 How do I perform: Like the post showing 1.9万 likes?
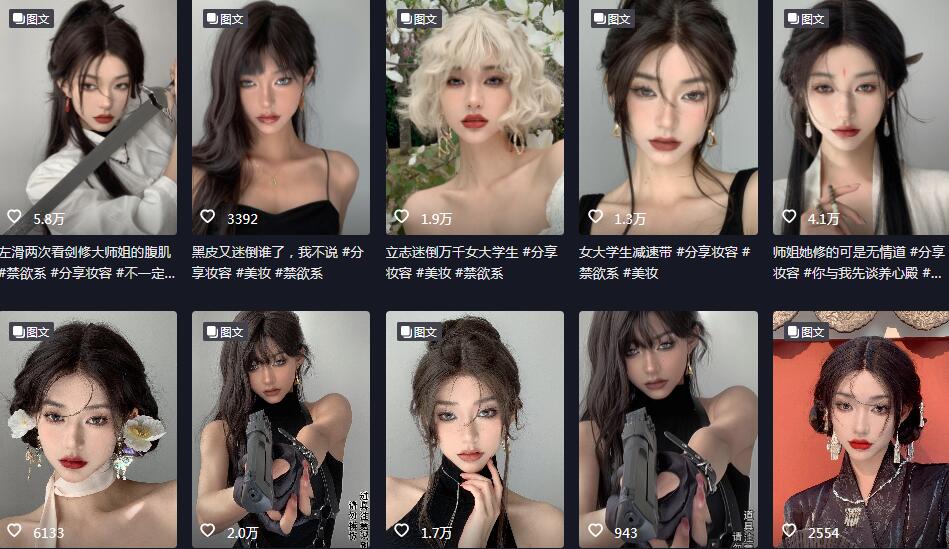(401, 216)
